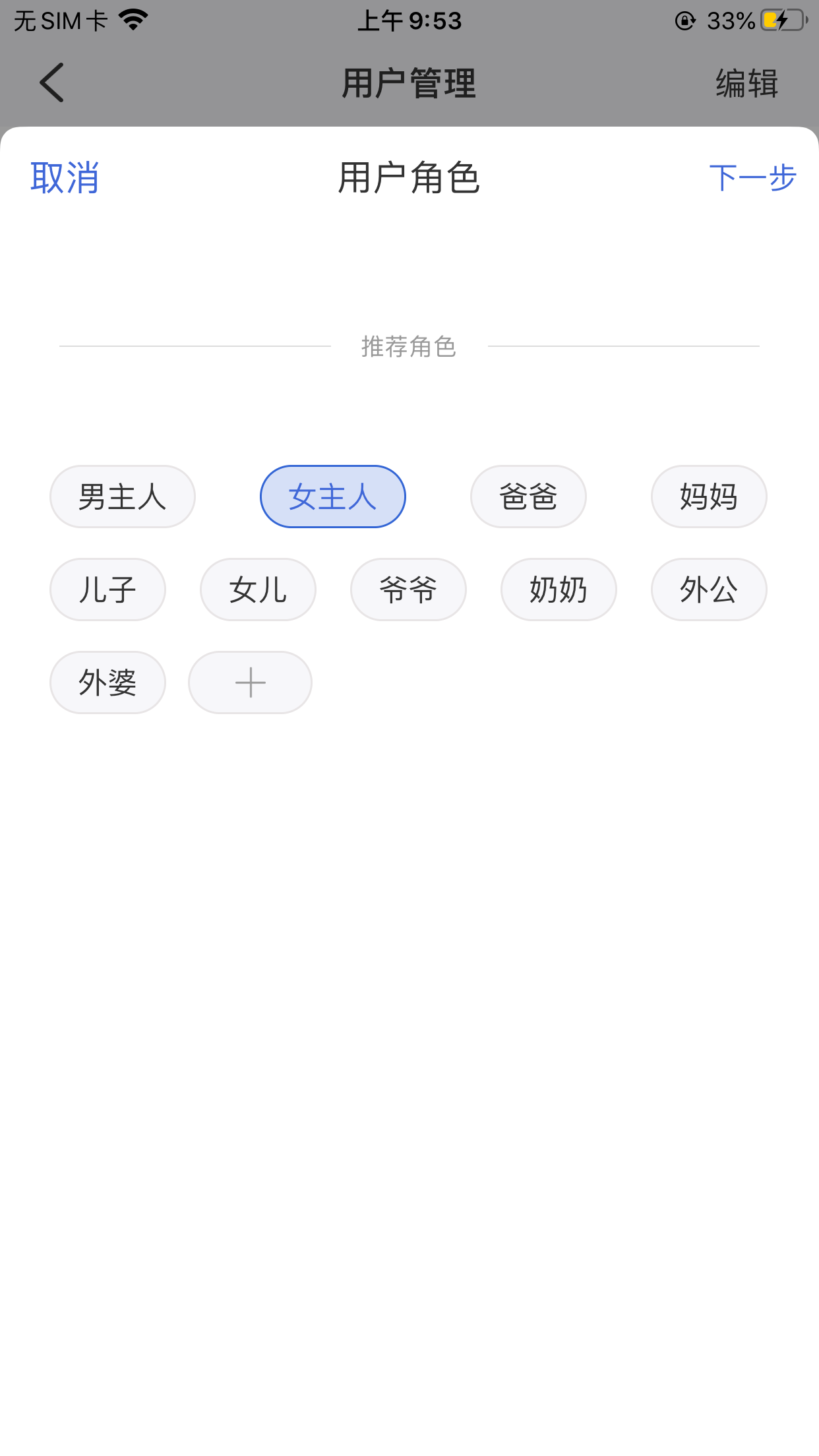
Task: Deselect the 女主人 role chip
Action: coord(333,497)
